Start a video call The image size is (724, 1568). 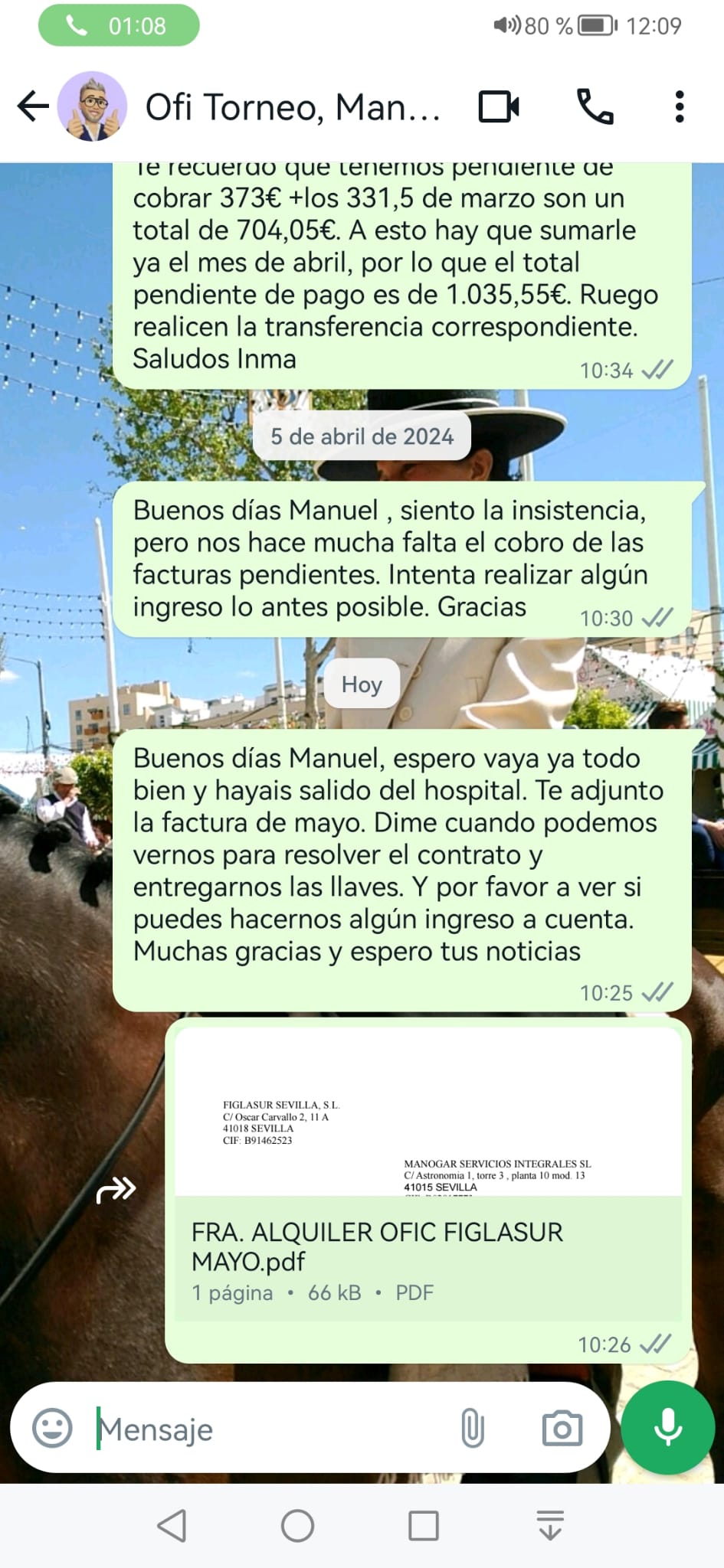[499, 106]
